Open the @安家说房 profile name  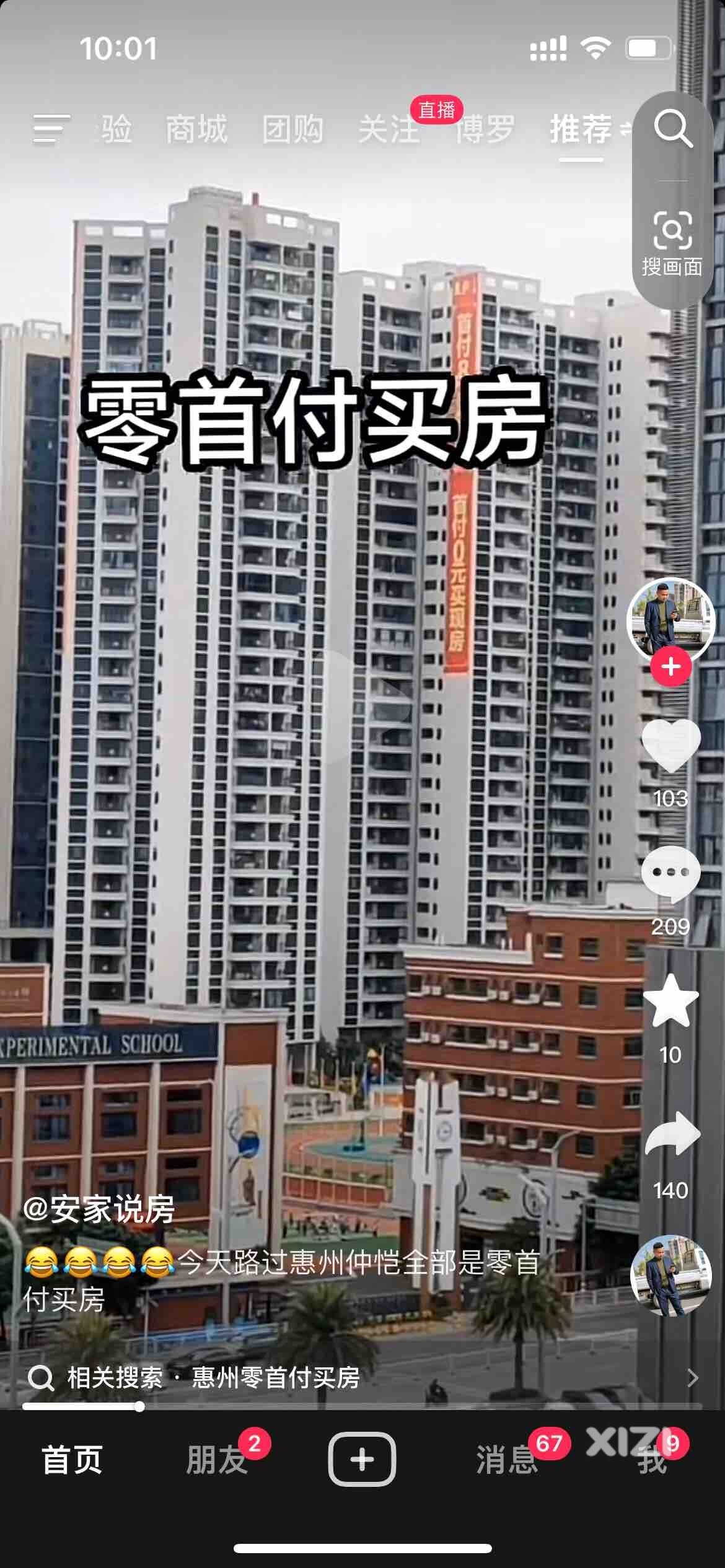(99, 1209)
